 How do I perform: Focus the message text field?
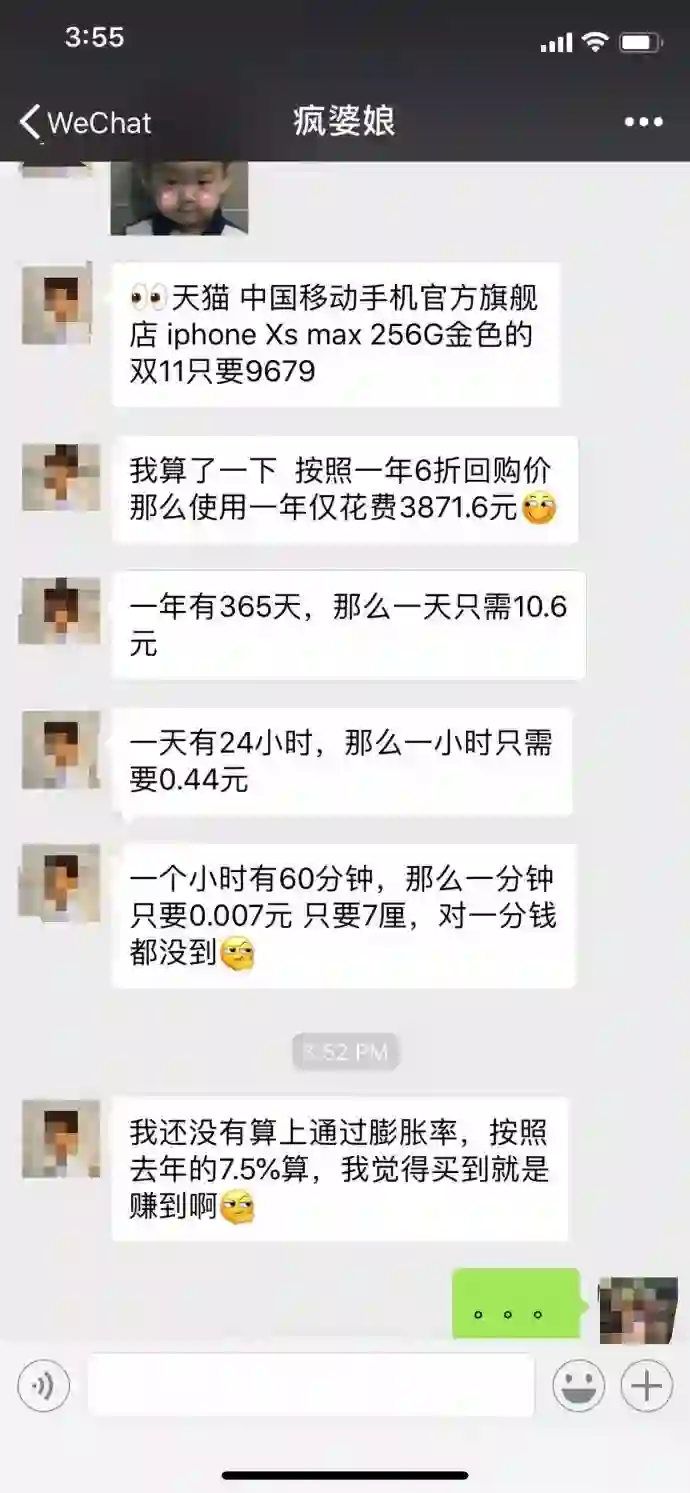[x=310, y=1386]
